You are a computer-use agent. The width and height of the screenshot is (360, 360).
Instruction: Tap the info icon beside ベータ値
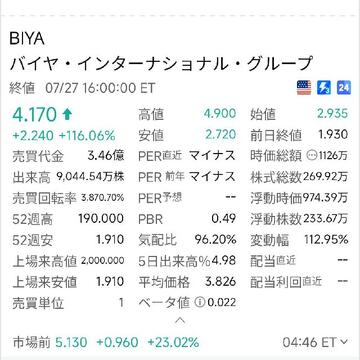tap(200, 303)
